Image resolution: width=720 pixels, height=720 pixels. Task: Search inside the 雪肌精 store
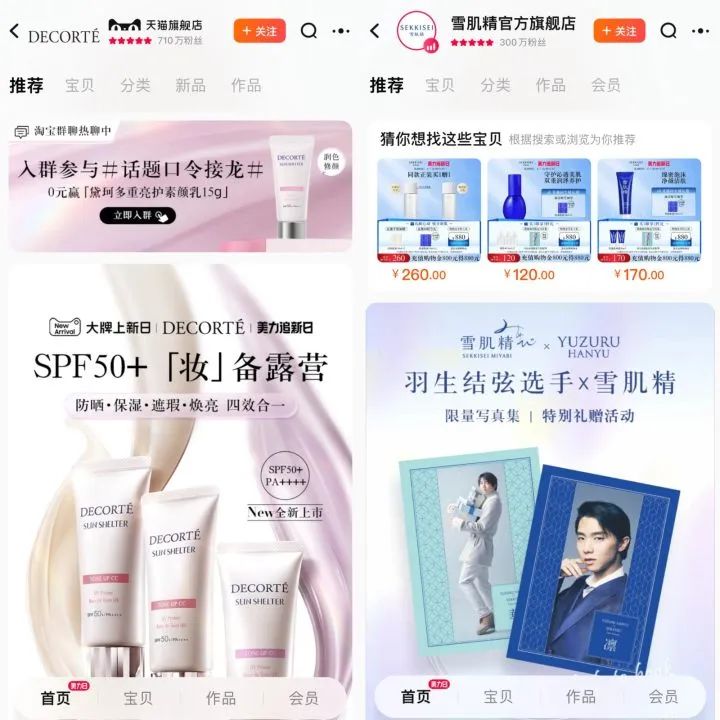pos(669,31)
